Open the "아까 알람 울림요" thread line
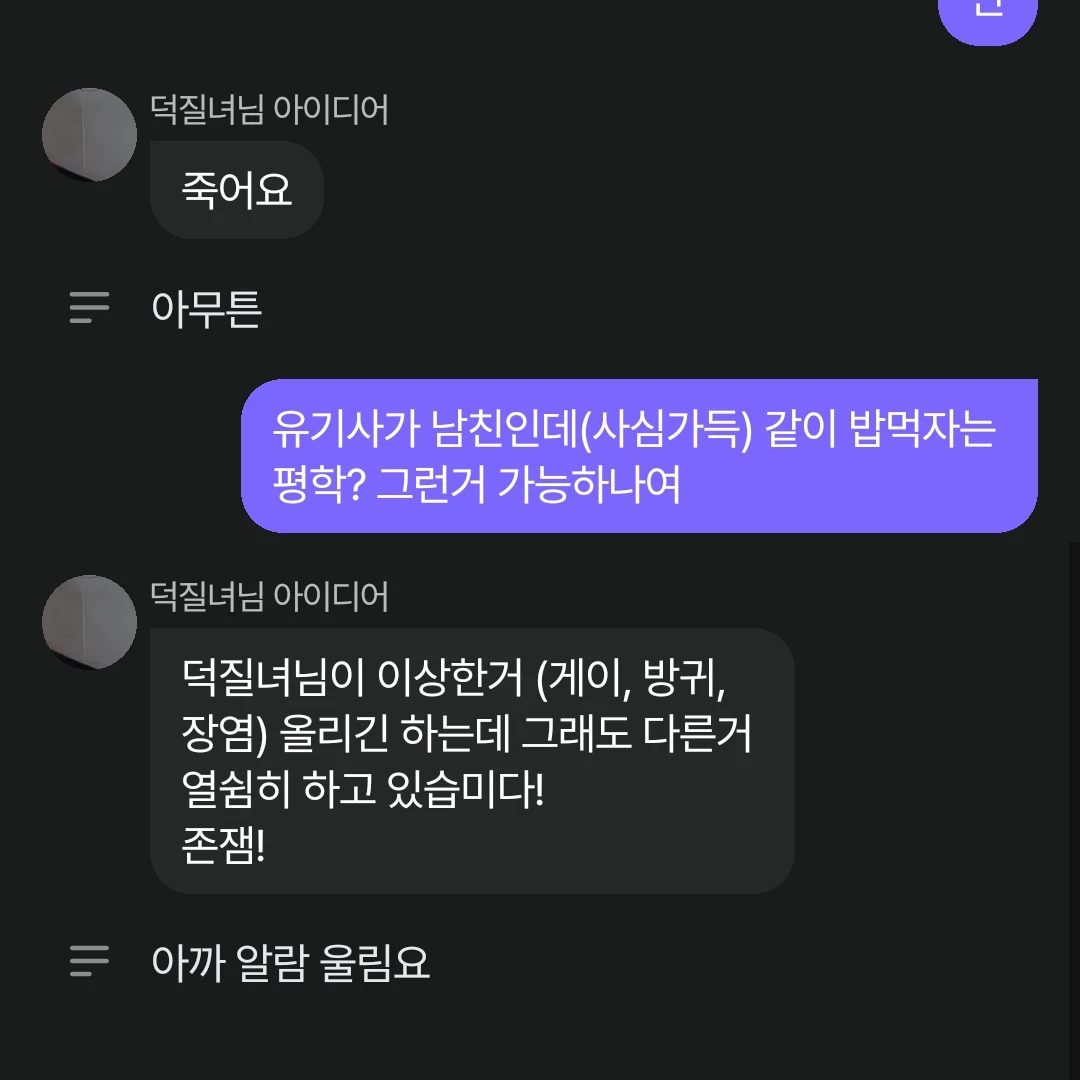 pyautogui.click(x=290, y=962)
